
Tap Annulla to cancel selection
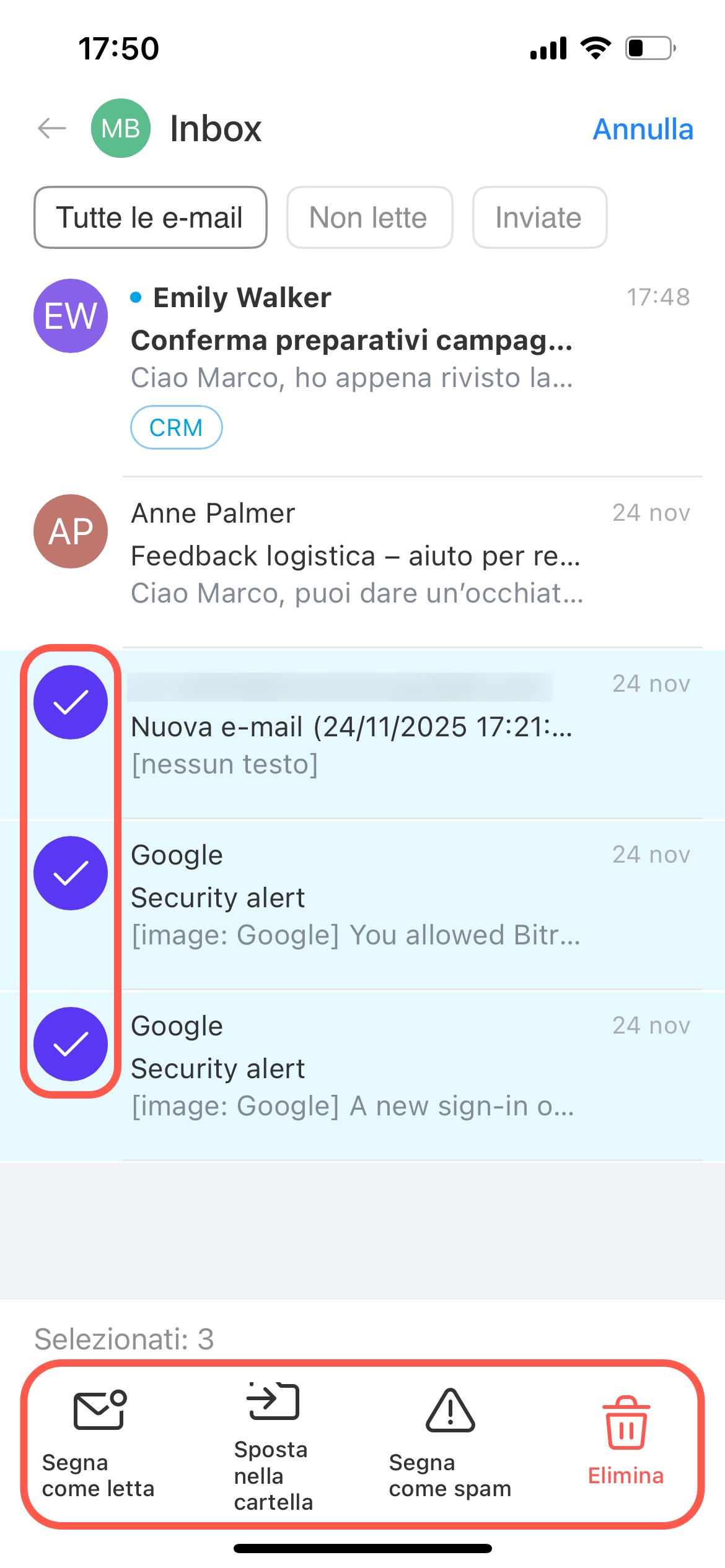coord(643,129)
